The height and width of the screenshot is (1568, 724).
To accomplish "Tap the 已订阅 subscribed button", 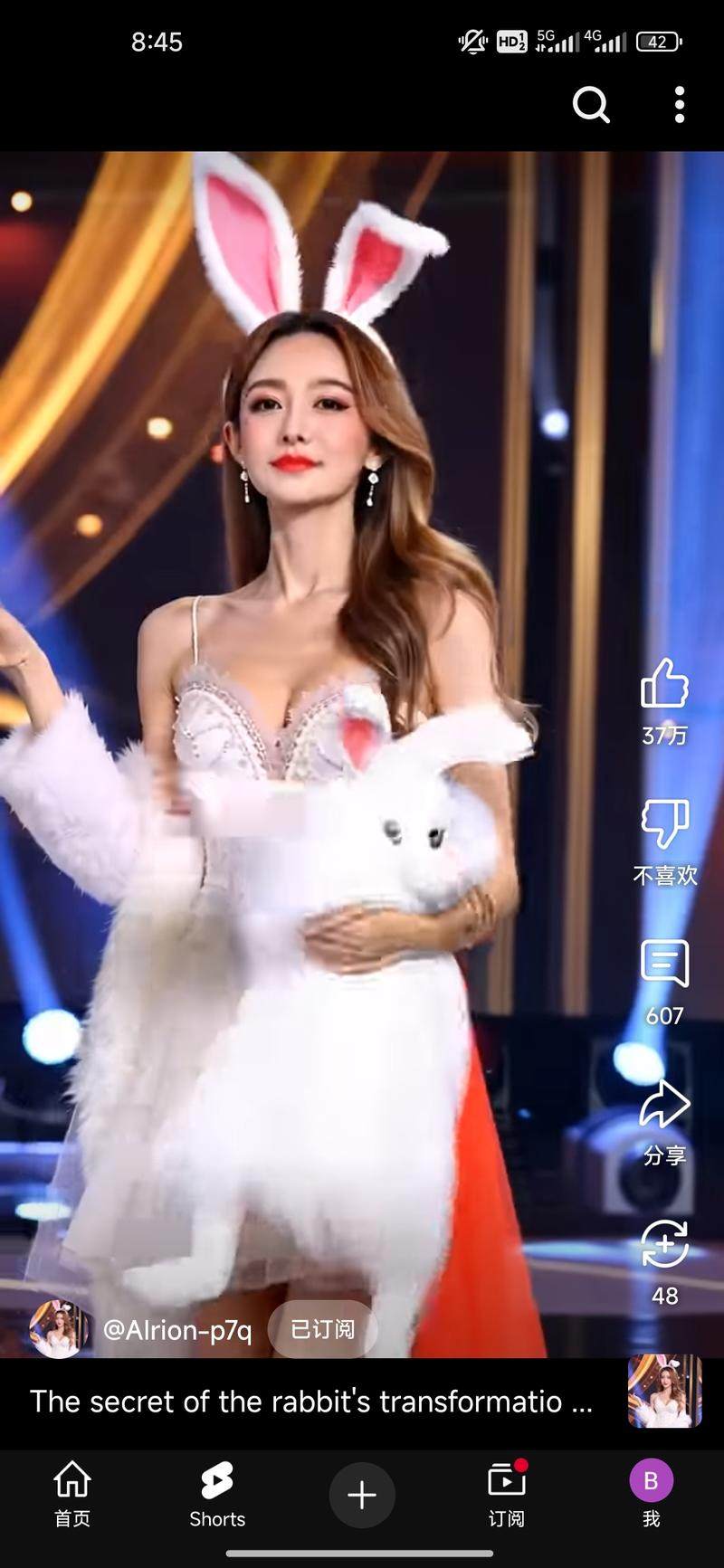I will pos(322,1329).
